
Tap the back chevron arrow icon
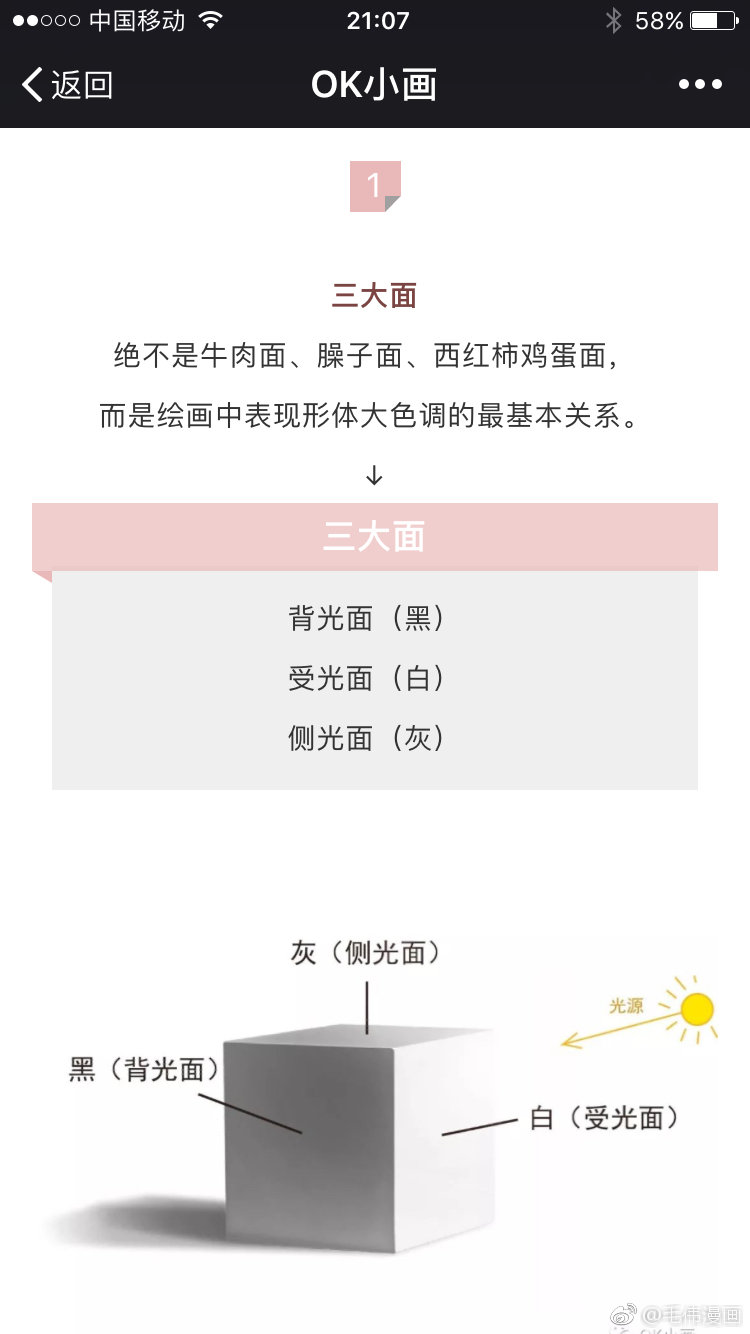pos(31,84)
